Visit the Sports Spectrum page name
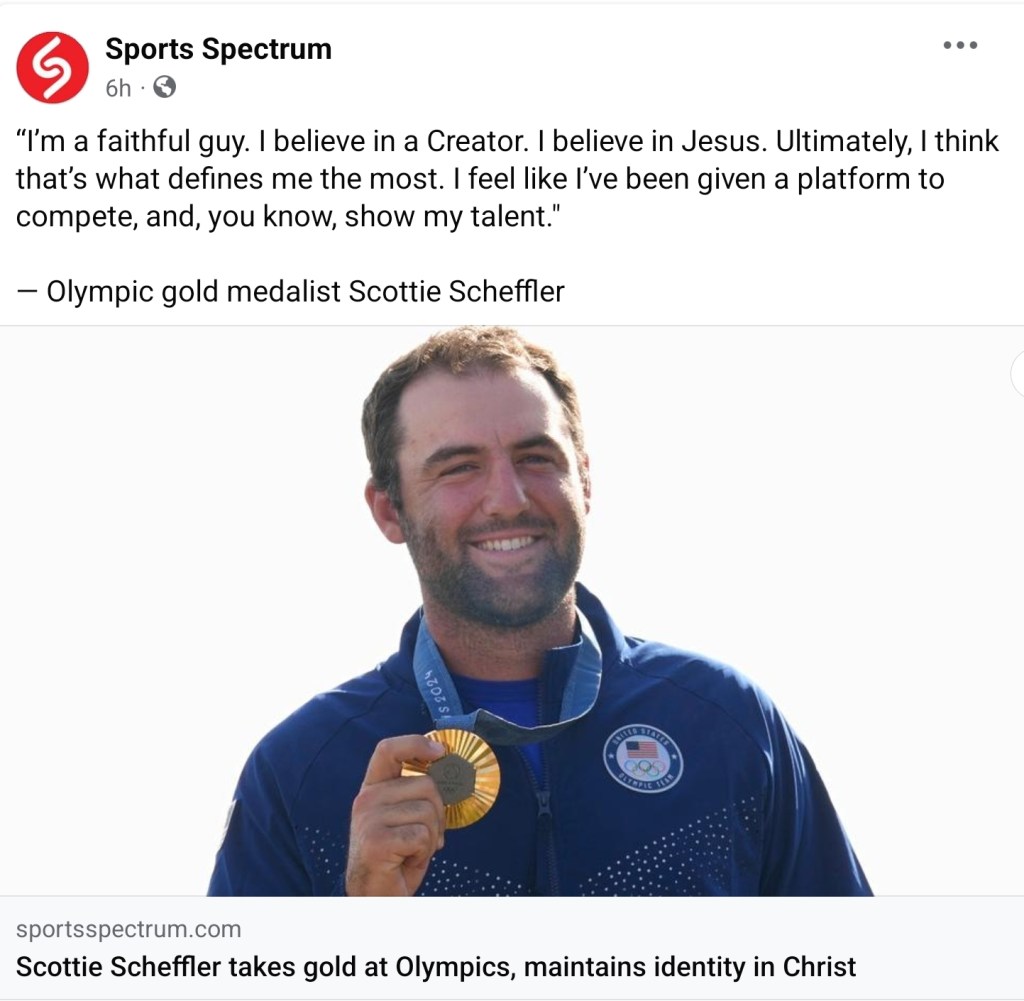This screenshot has width=1024, height=1001. (x=218, y=49)
